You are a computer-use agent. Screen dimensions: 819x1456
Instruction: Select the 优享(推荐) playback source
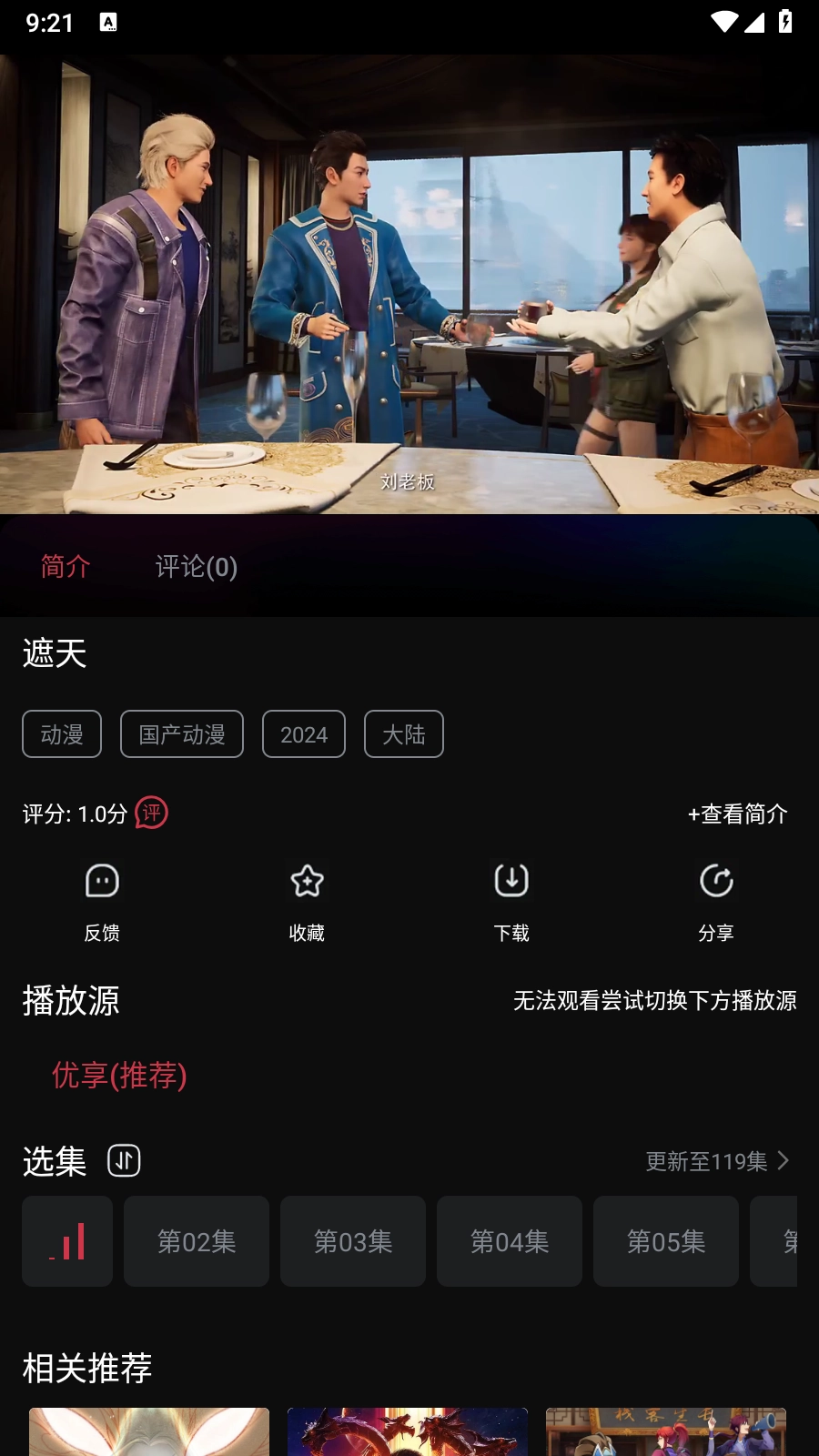[119, 1076]
